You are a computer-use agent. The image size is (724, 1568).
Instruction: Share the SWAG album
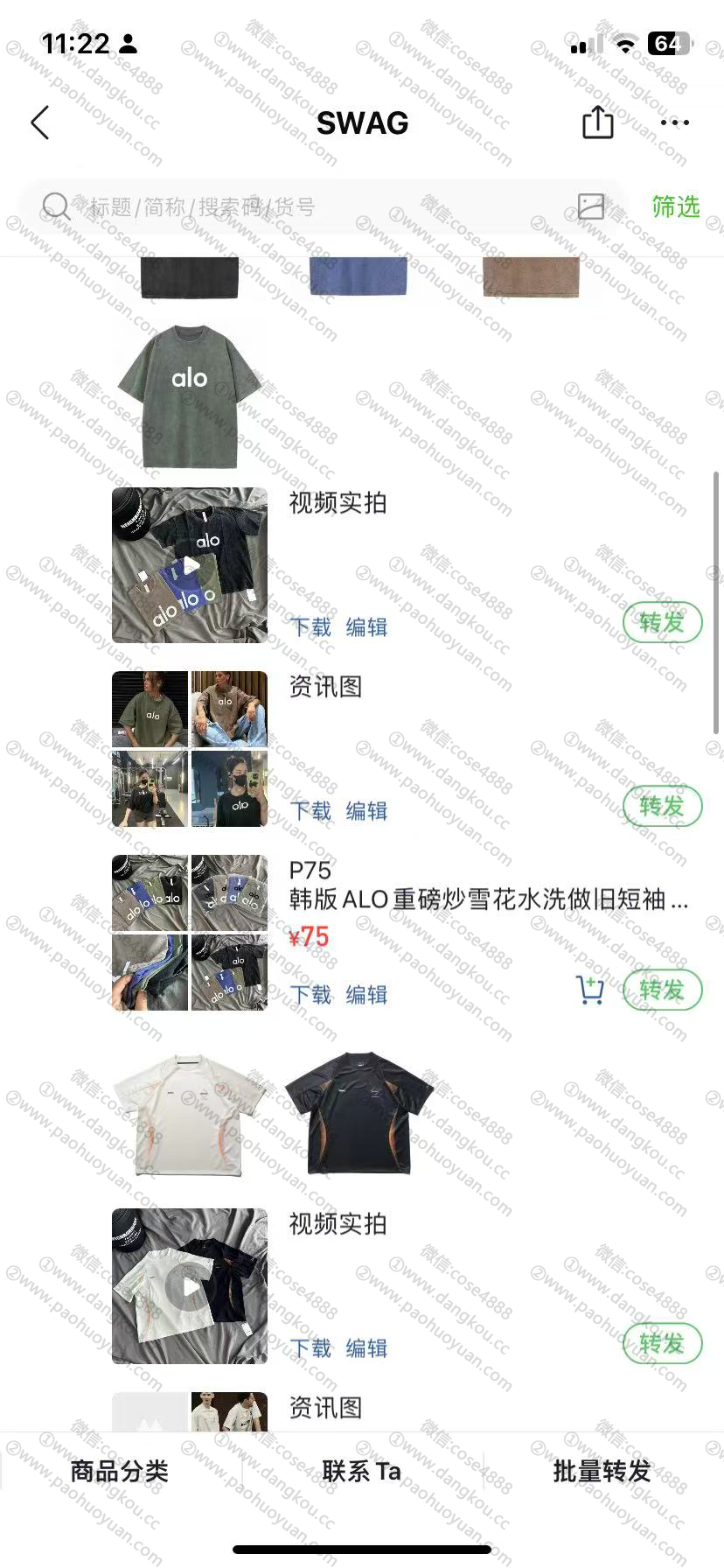click(597, 122)
